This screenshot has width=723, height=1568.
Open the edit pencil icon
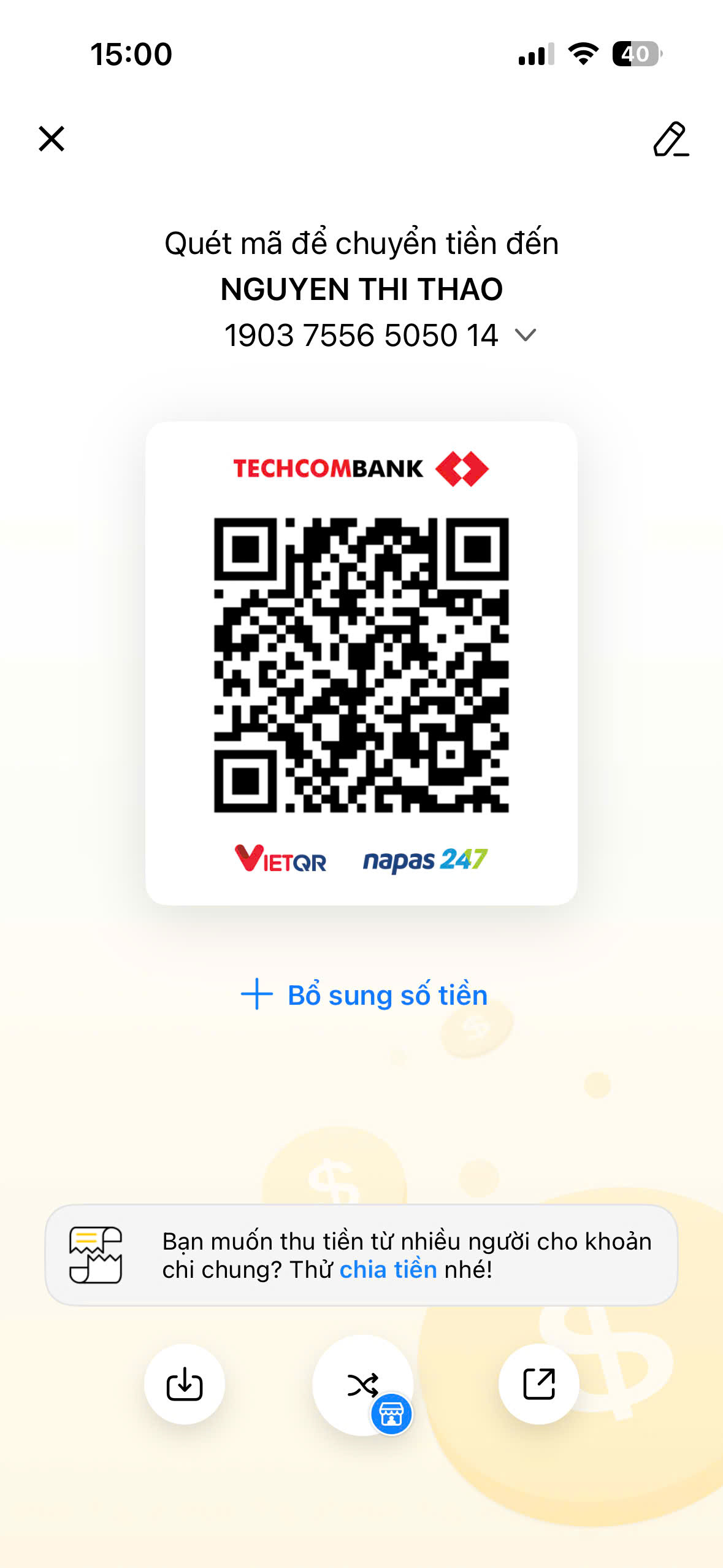click(x=670, y=139)
